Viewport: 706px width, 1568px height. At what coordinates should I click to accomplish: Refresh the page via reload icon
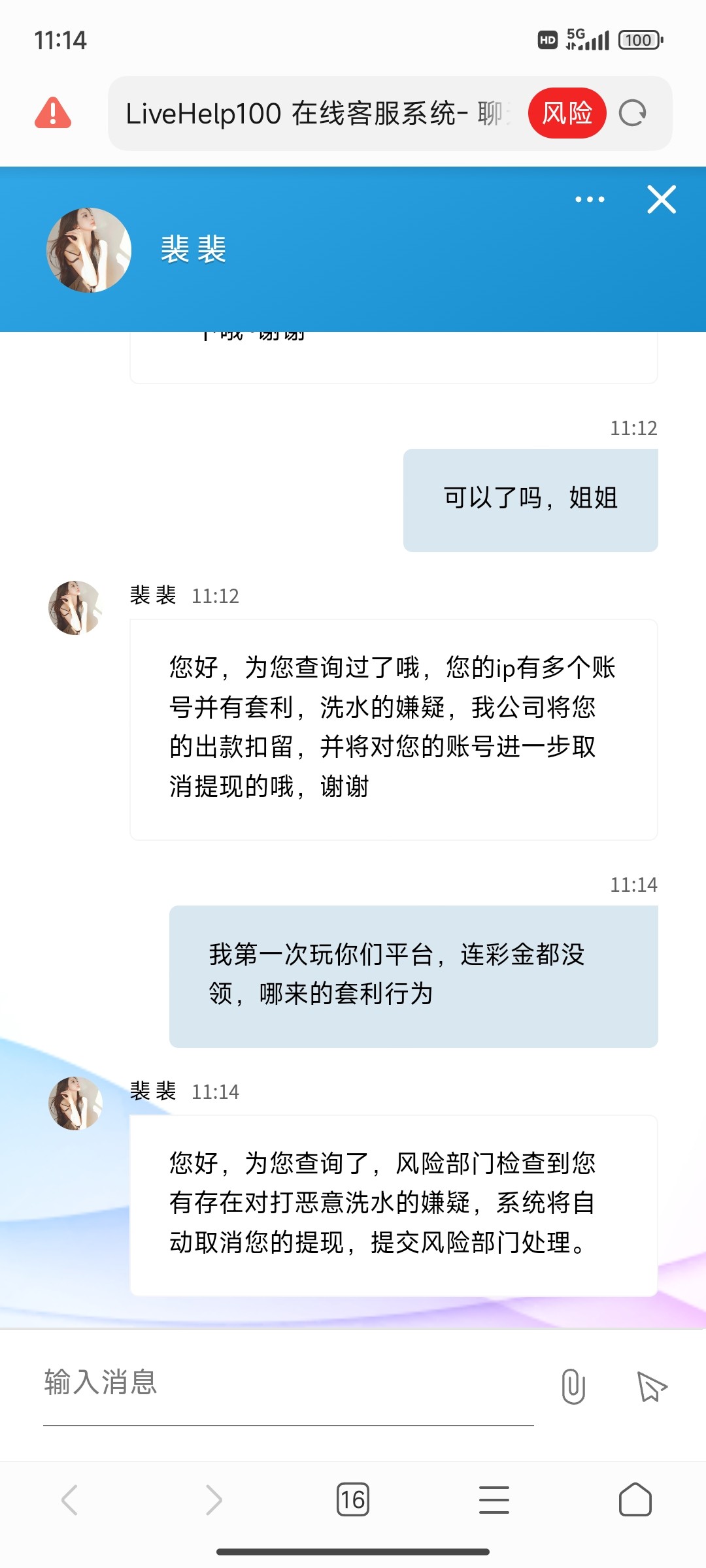point(633,113)
